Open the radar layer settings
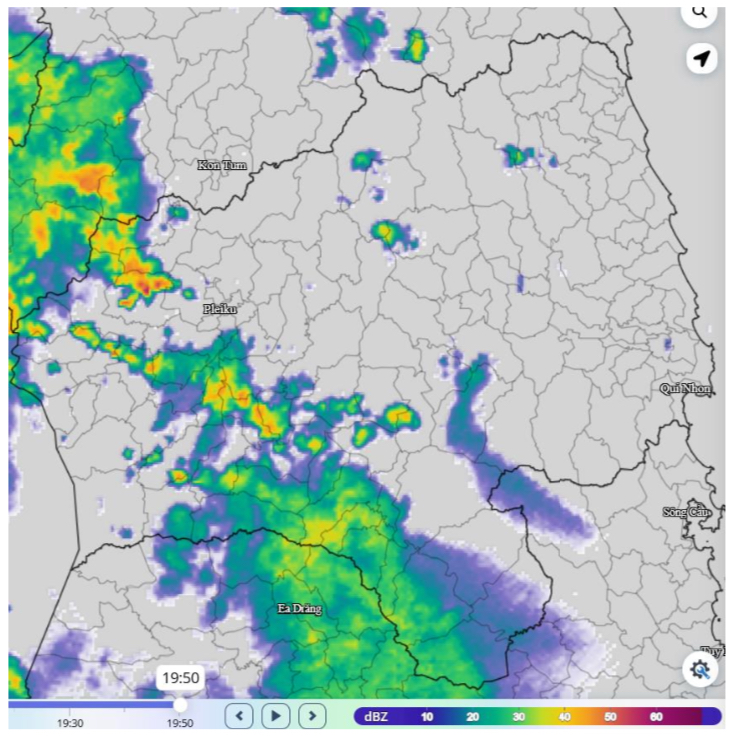Screen dimensions: 736x736 [701, 669]
